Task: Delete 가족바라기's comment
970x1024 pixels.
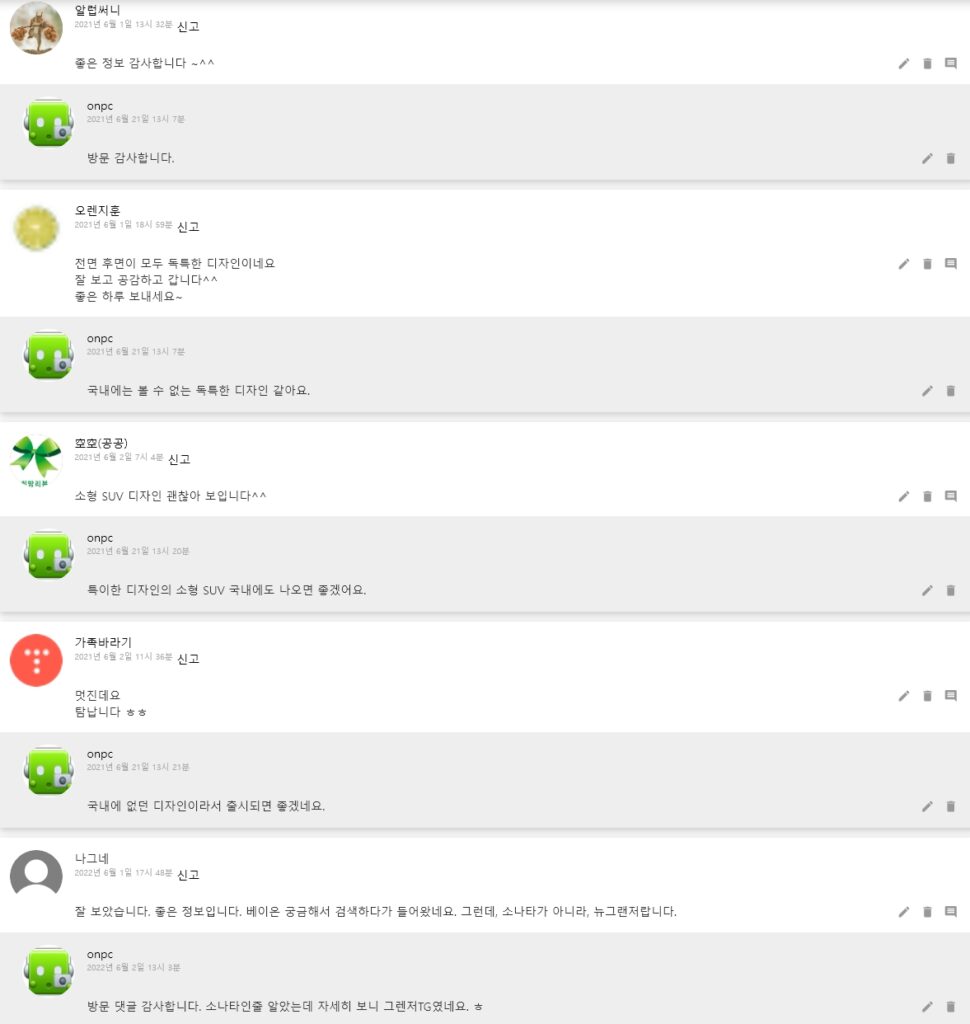Action: pyautogui.click(x=927, y=695)
